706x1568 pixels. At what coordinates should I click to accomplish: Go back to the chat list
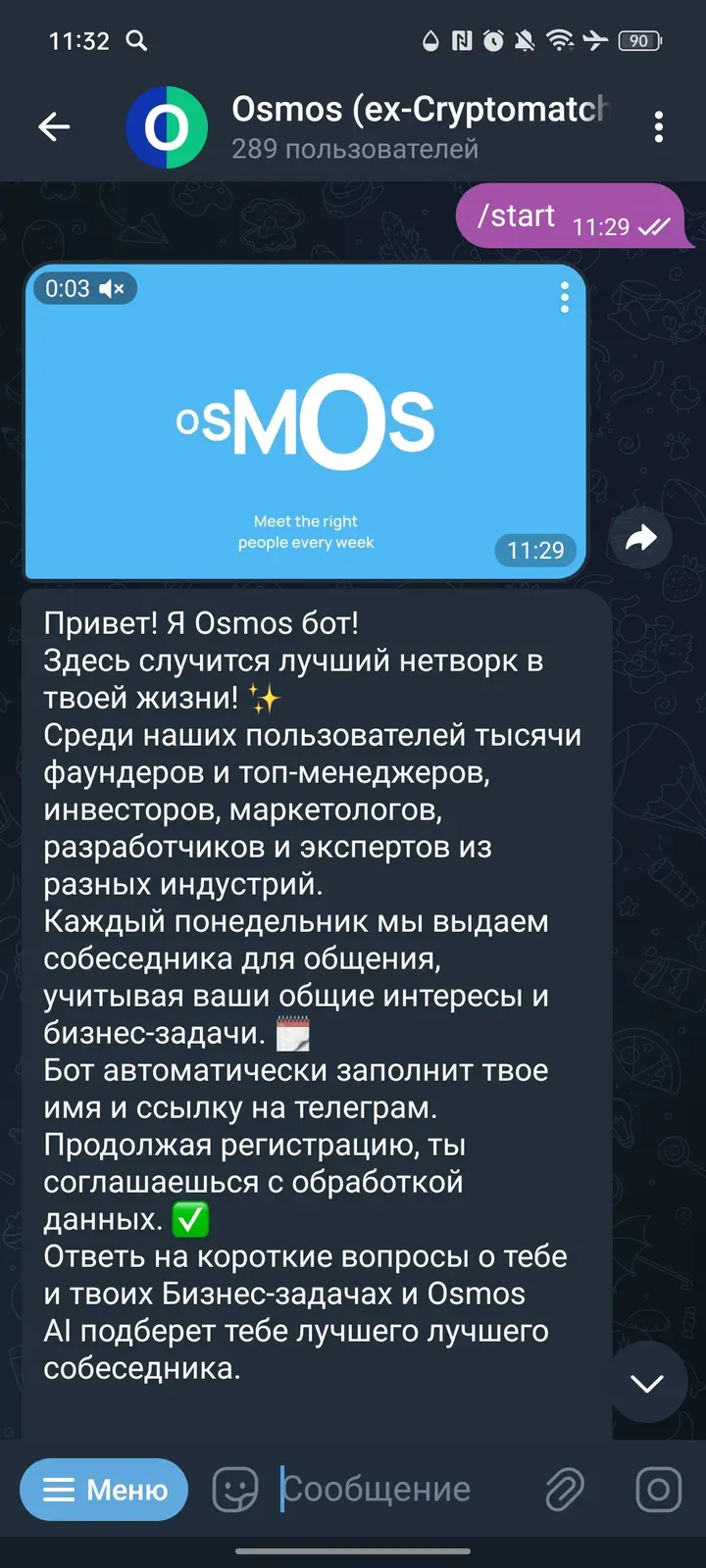click(54, 126)
